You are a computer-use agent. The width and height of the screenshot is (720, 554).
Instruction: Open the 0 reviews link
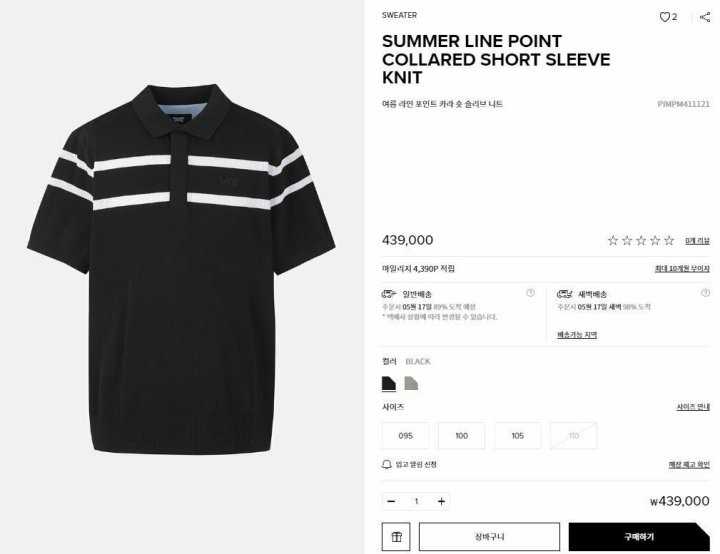pos(697,241)
